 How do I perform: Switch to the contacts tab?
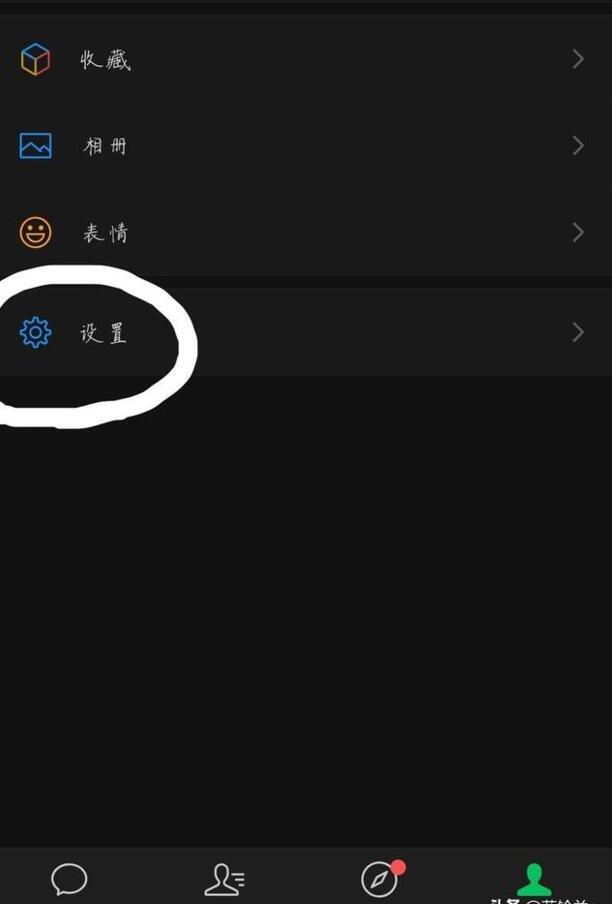point(224,880)
